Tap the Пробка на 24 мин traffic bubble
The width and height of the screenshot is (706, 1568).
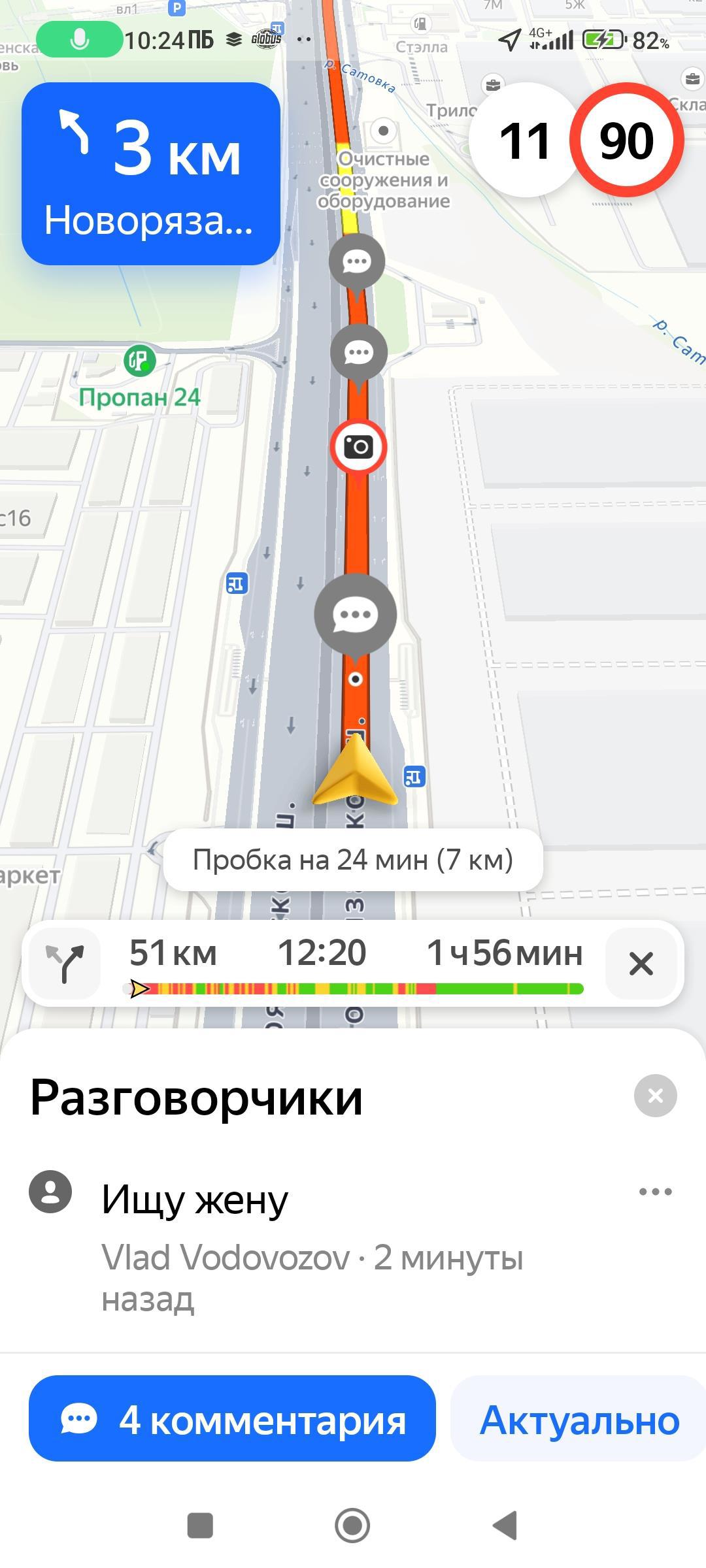coord(353,860)
